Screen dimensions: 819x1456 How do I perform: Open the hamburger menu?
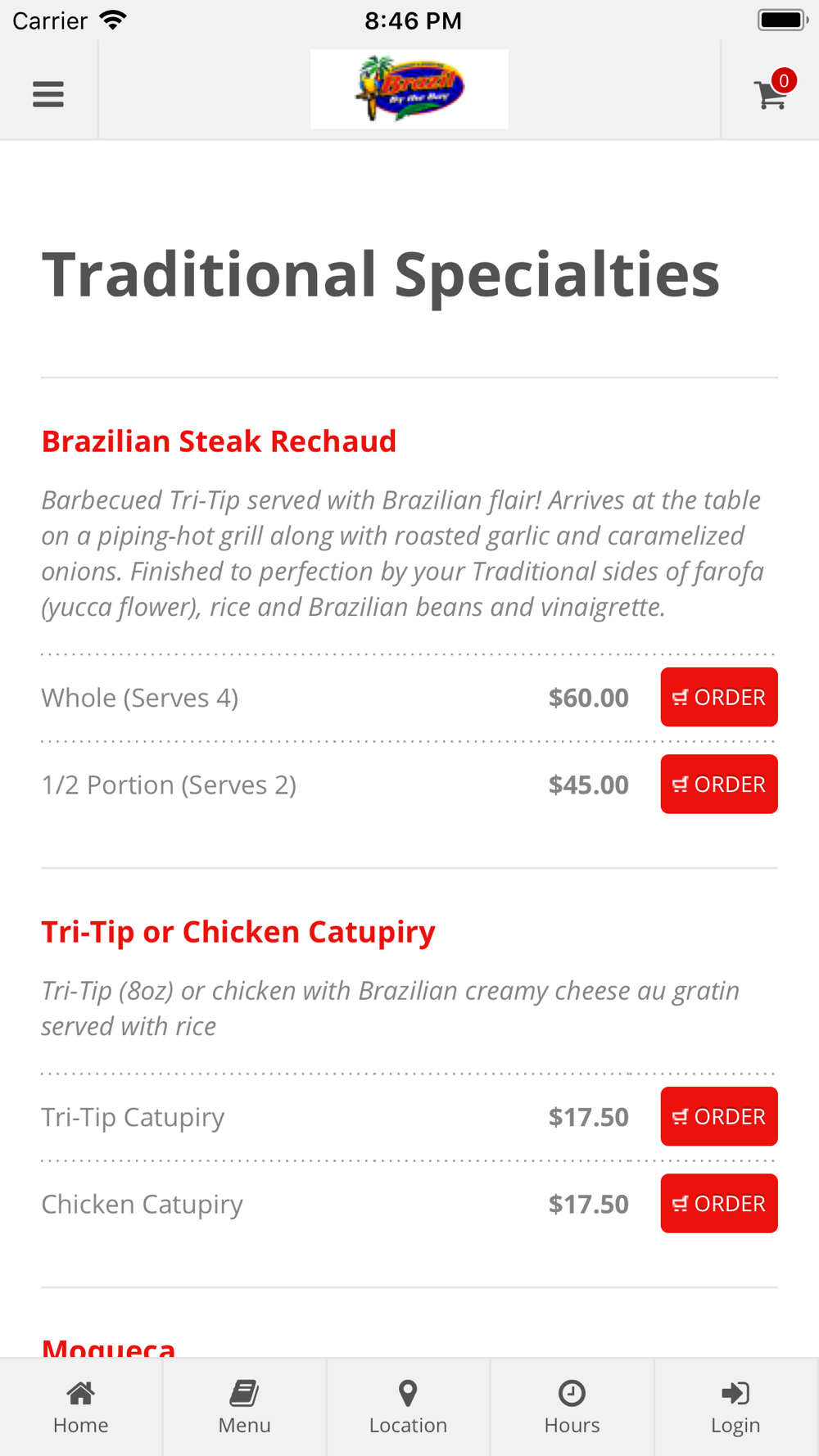tap(48, 94)
